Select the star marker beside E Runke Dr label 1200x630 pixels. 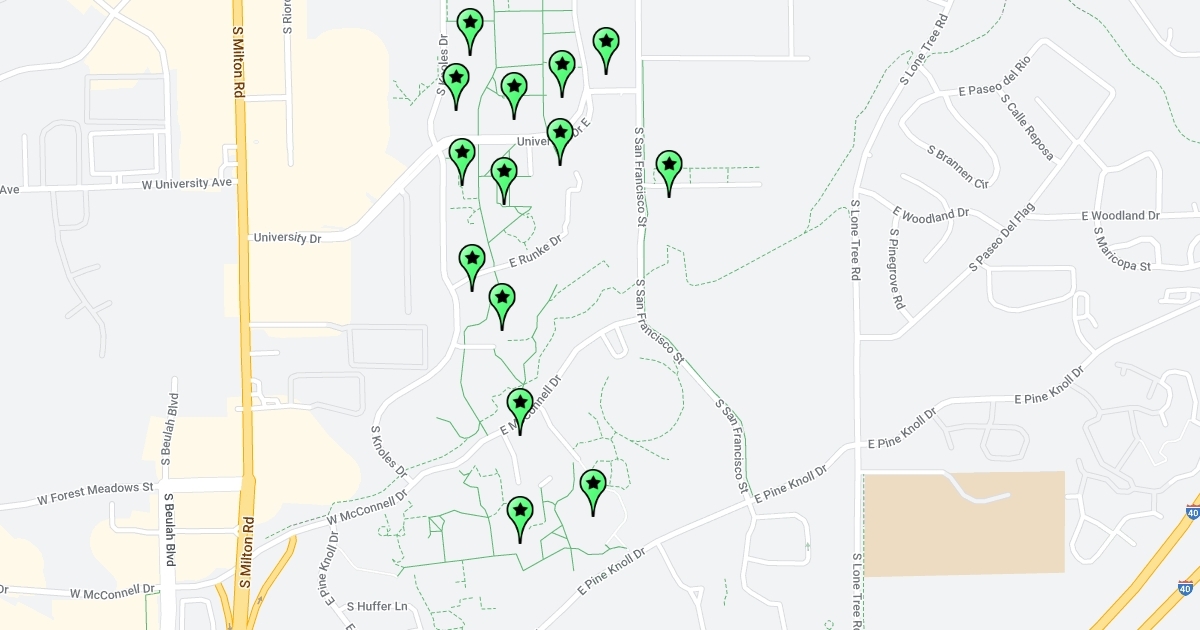[x=472, y=261]
